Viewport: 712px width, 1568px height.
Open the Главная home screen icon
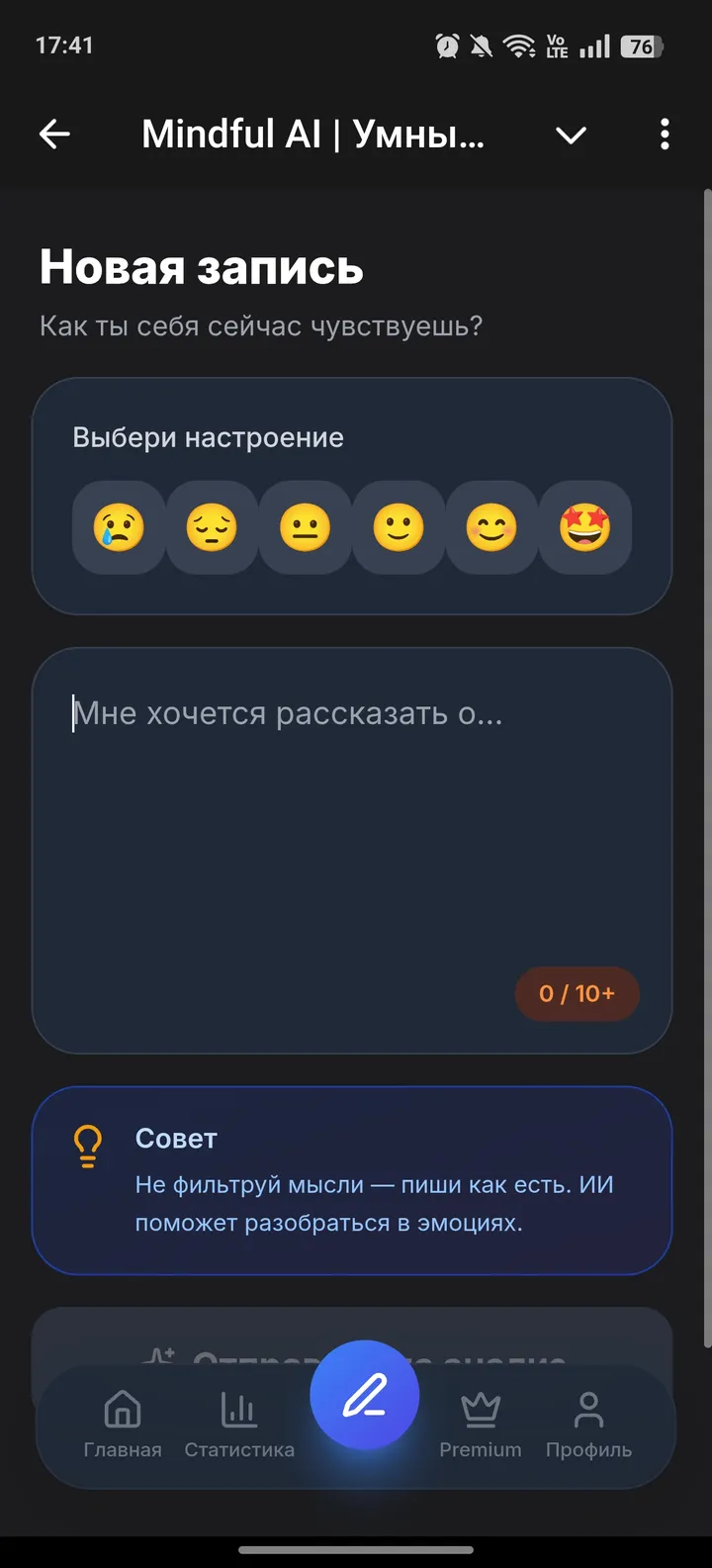pos(121,1410)
